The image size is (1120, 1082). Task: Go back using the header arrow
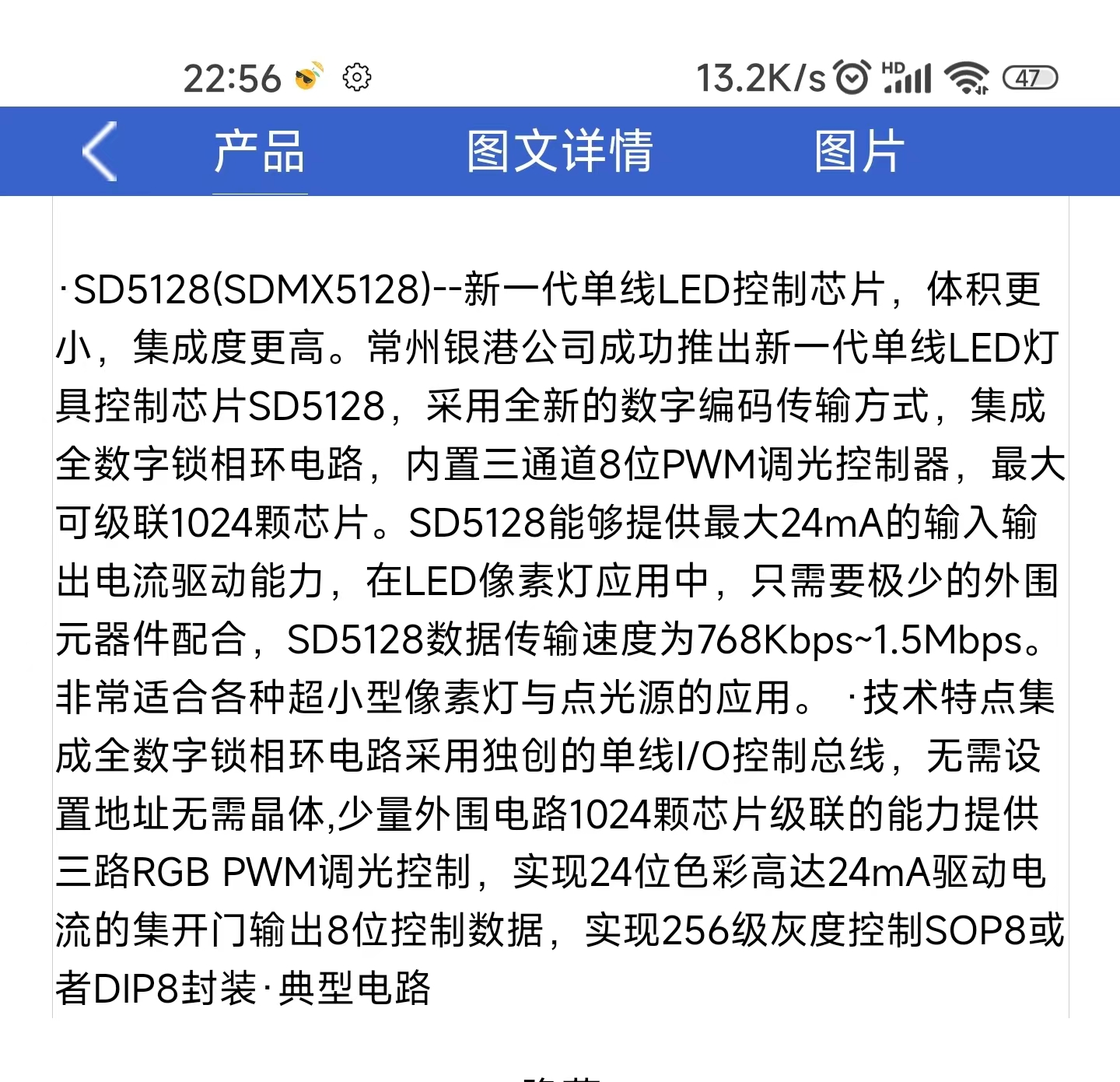tap(100, 151)
